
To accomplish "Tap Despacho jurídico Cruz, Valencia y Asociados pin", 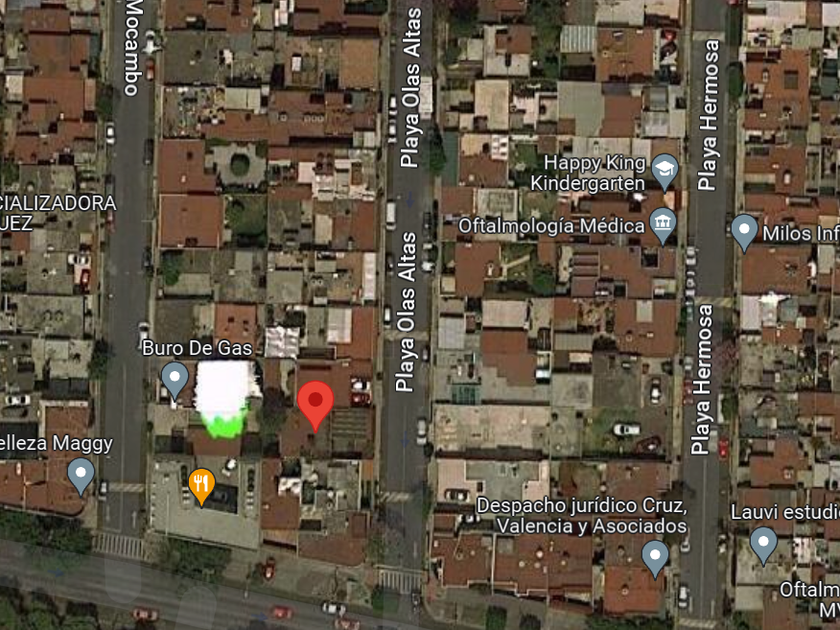I will (655, 559).
